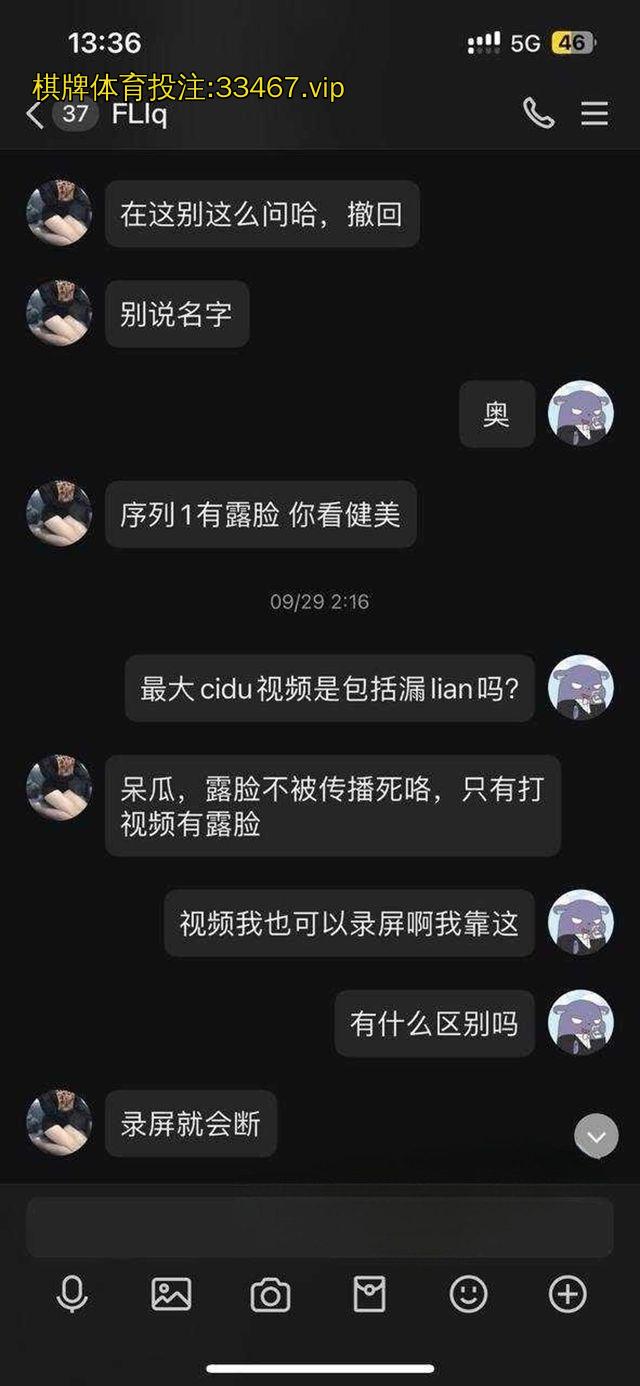Open the photo gallery picker
This screenshot has width=640, height=1386.
pyautogui.click(x=171, y=1295)
